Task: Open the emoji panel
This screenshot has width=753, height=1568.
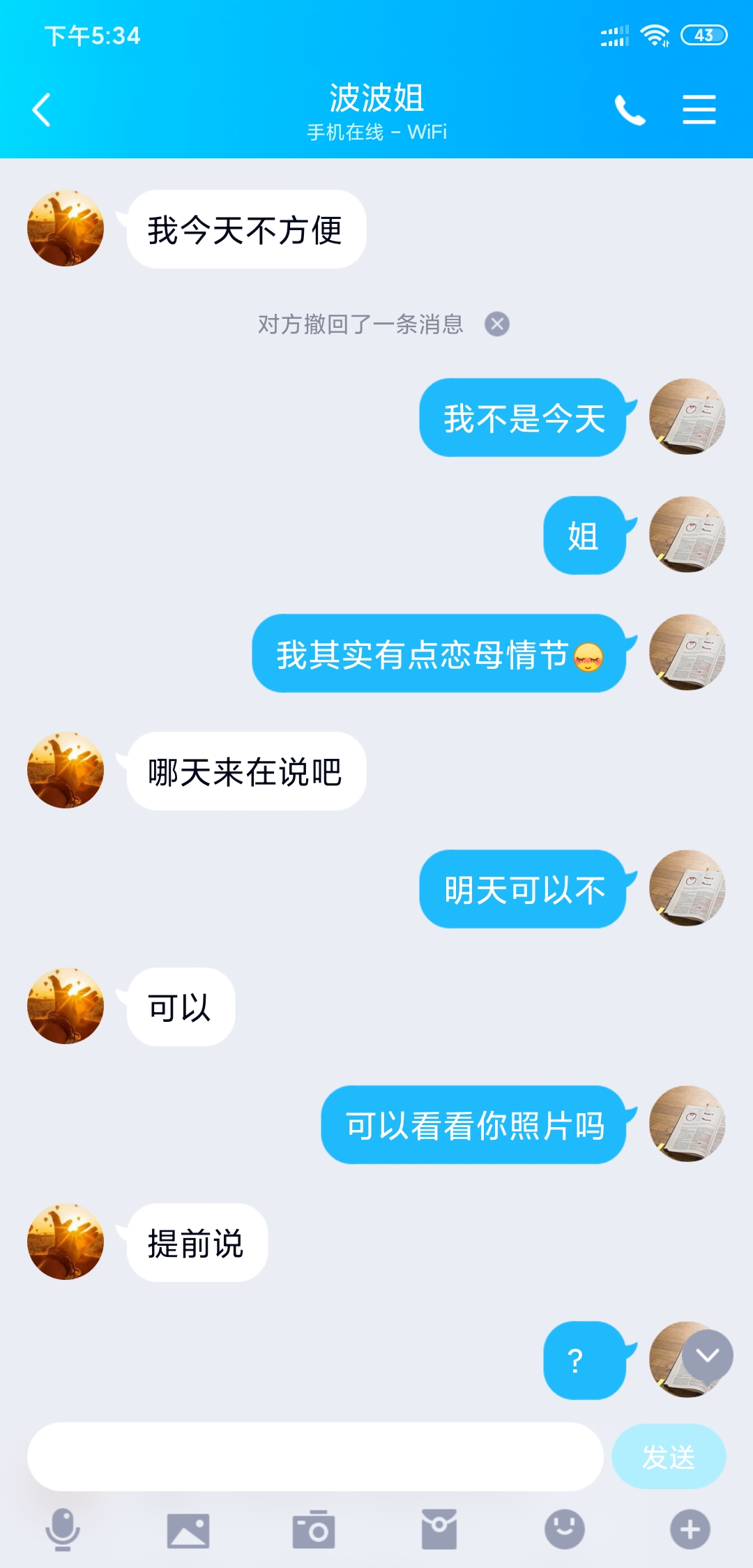Action: tap(564, 1529)
